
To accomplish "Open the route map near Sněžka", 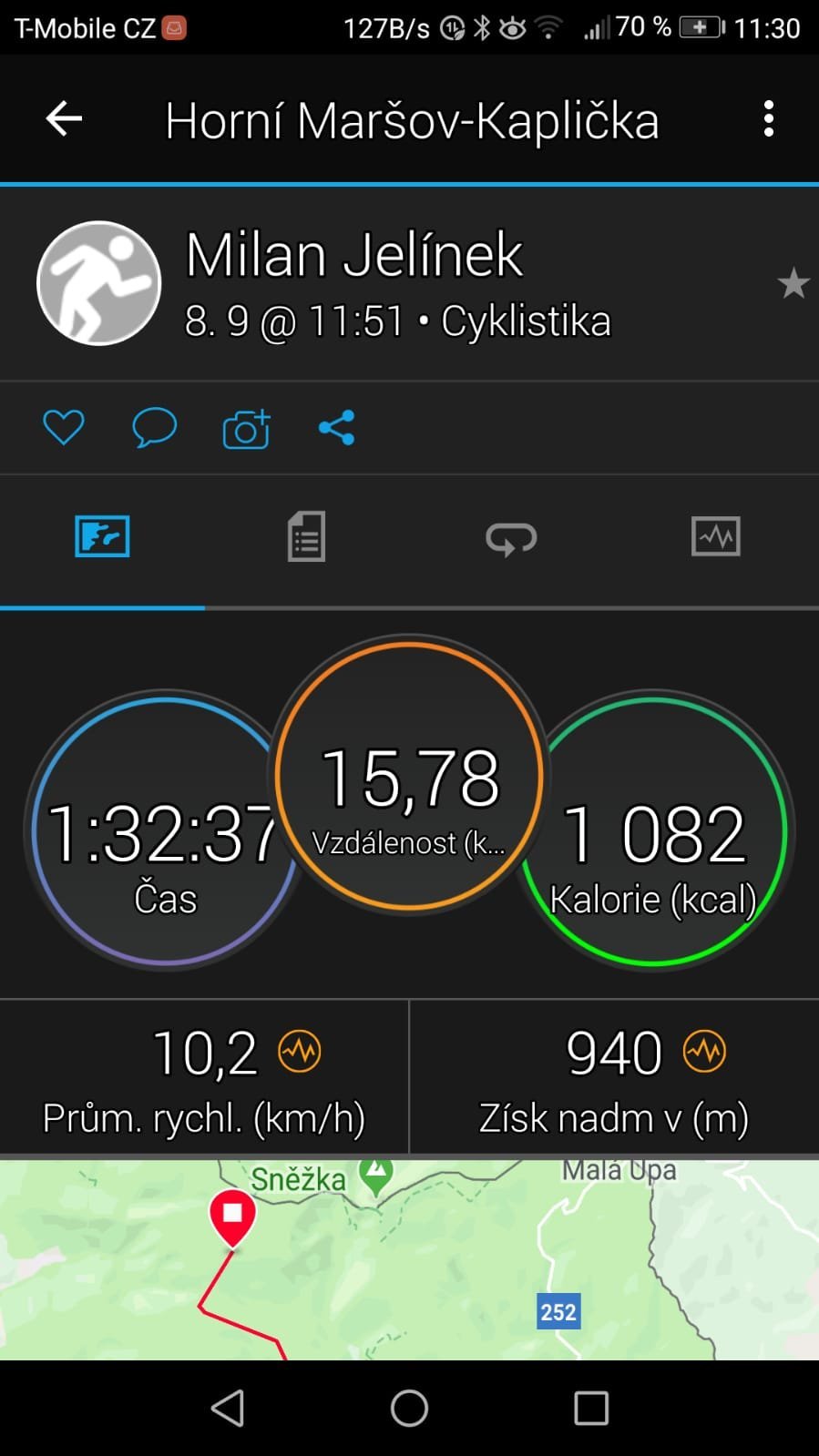I will pyautogui.click(x=409, y=1259).
